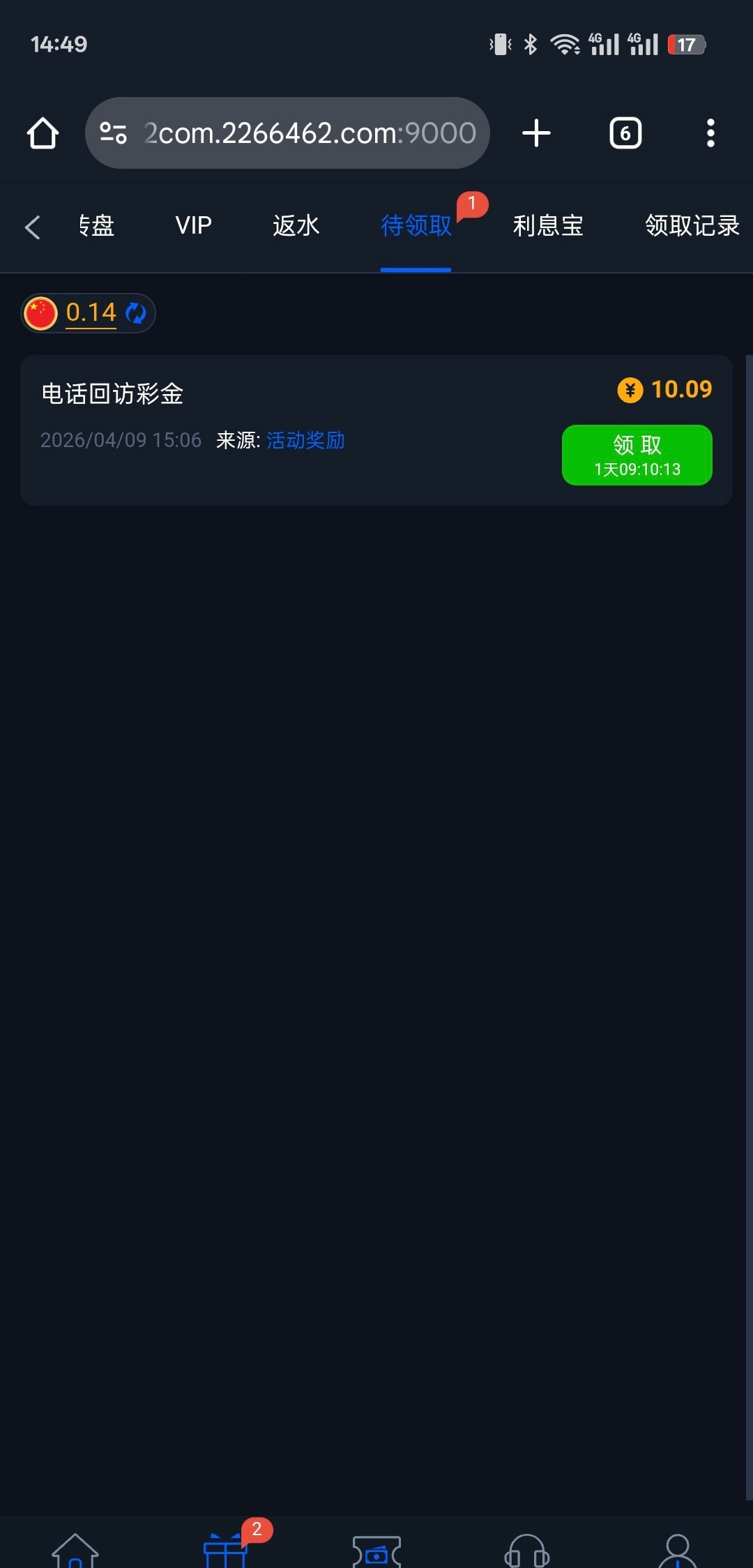Open the 活动奖励 source link
753x1568 pixels.
coord(305,441)
